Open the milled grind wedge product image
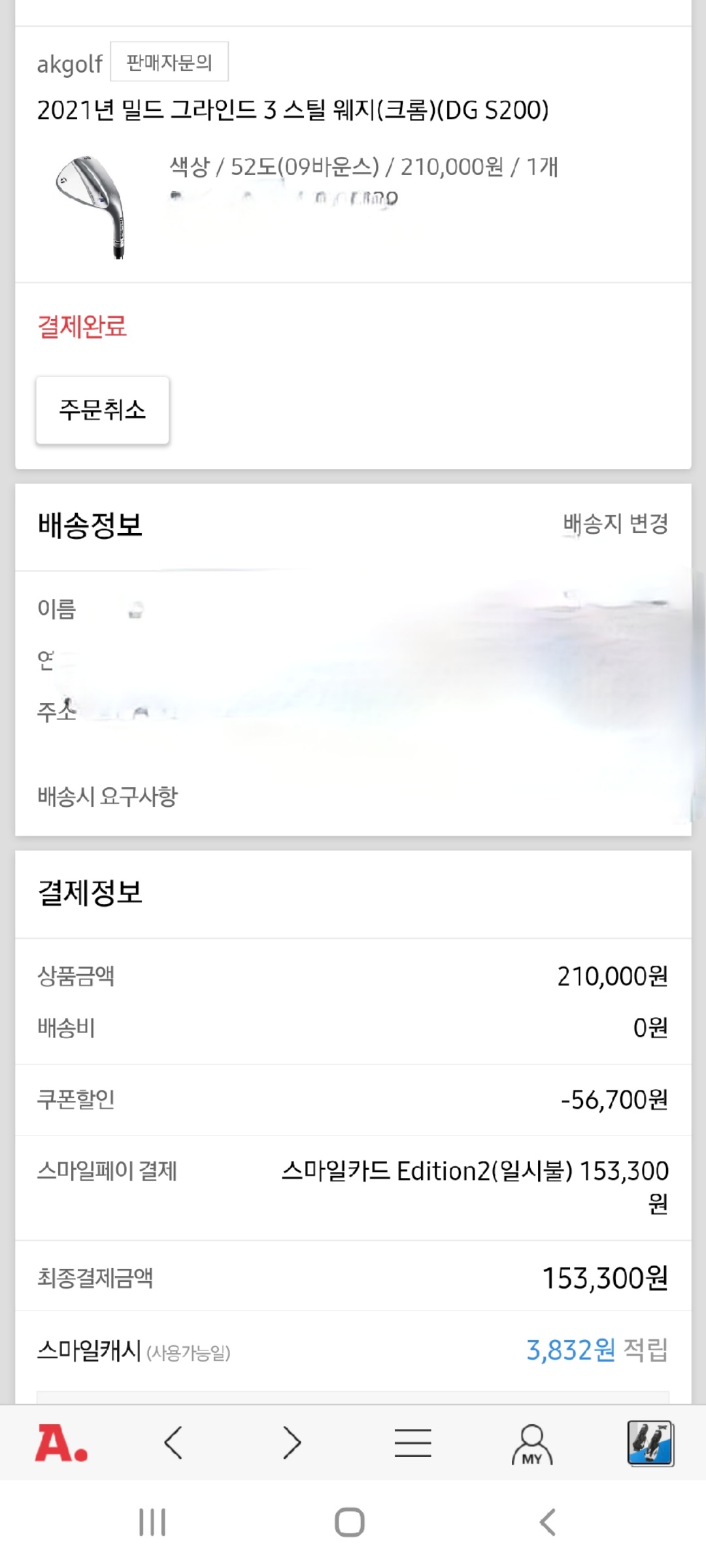 92,207
